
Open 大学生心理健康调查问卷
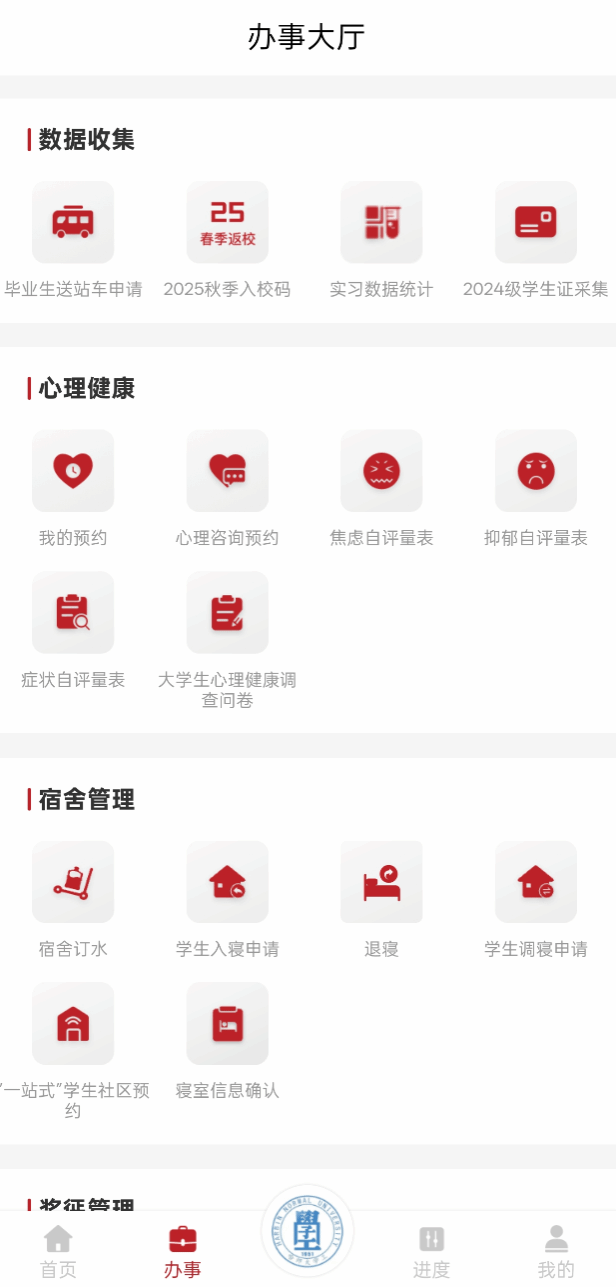point(227,613)
